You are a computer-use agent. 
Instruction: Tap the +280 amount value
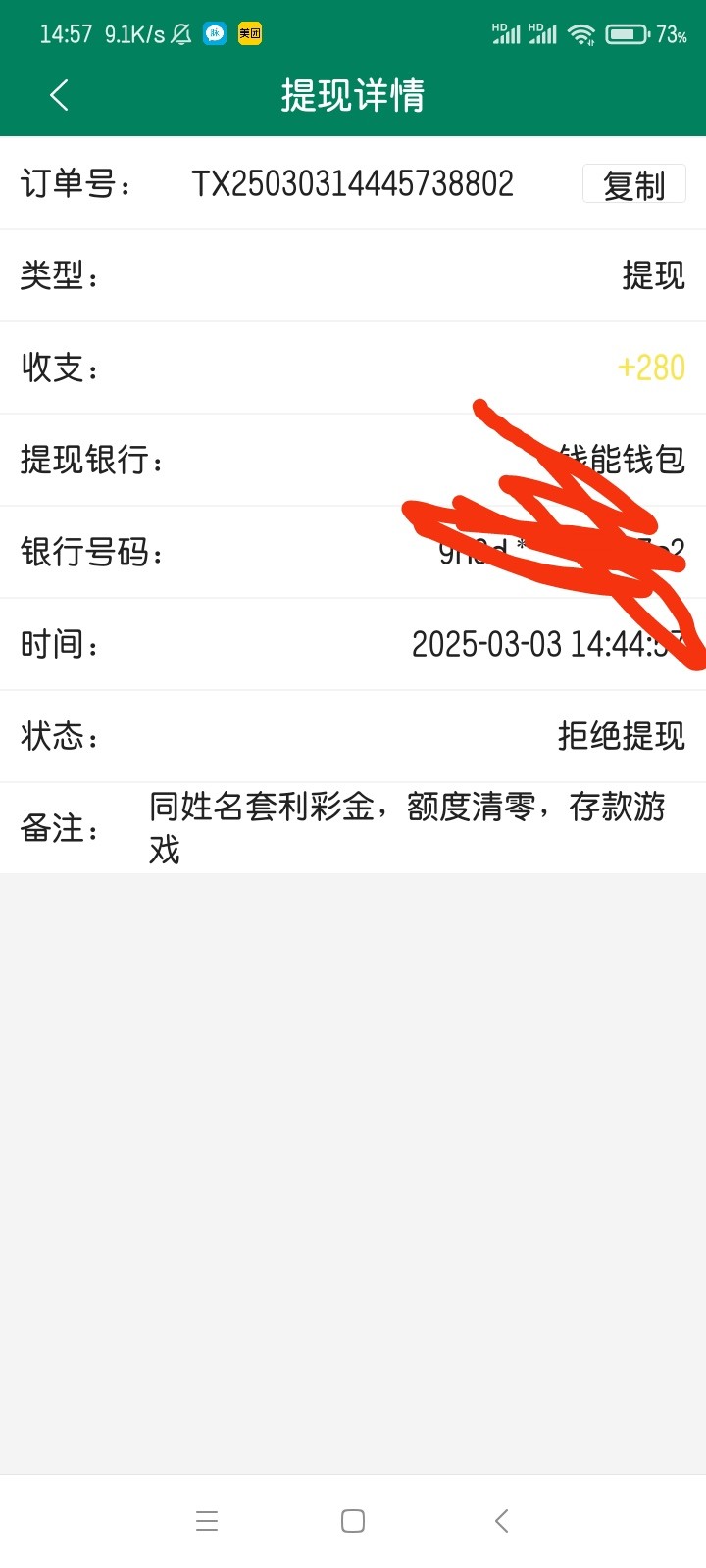coord(652,368)
